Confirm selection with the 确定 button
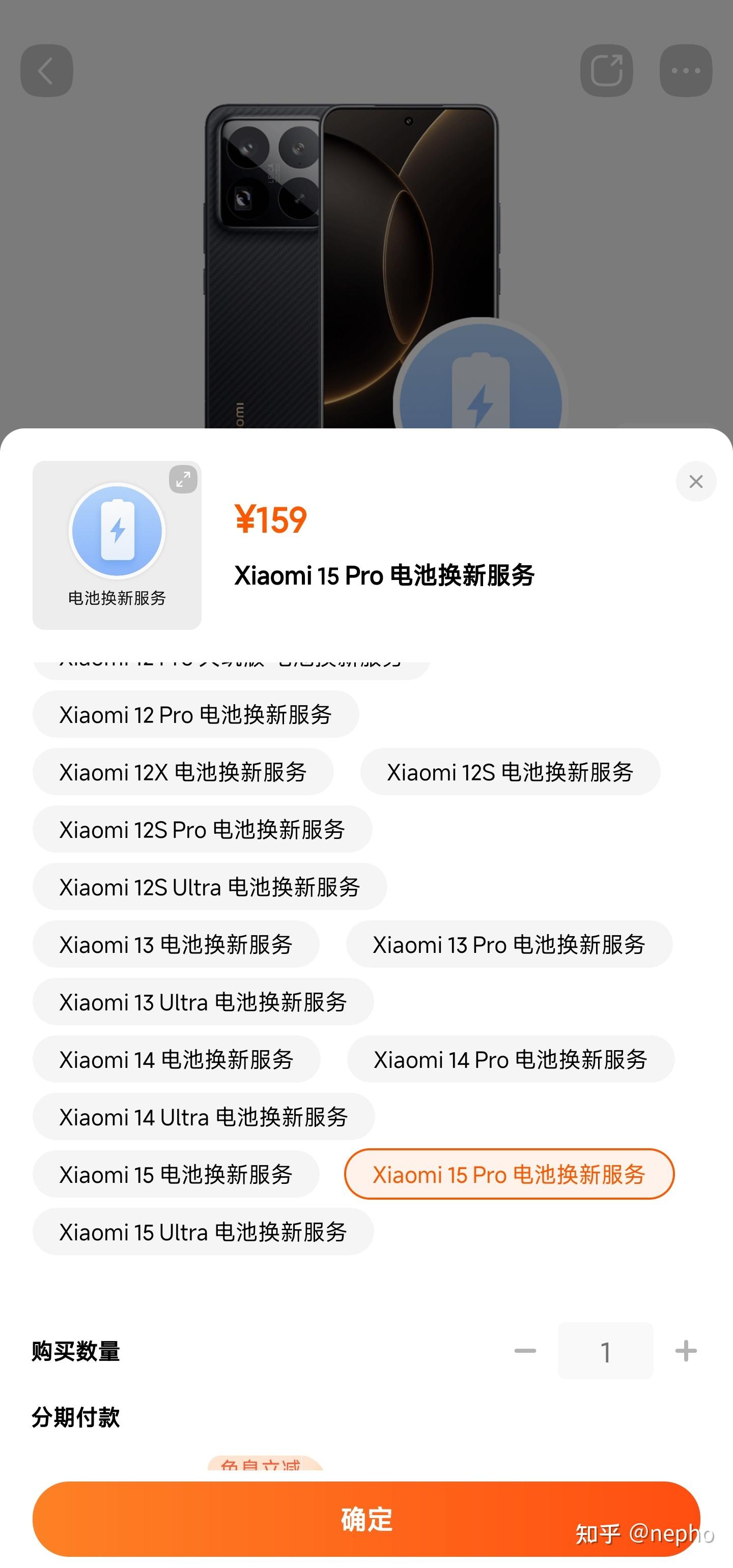This screenshot has width=733, height=1568. (366, 1519)
